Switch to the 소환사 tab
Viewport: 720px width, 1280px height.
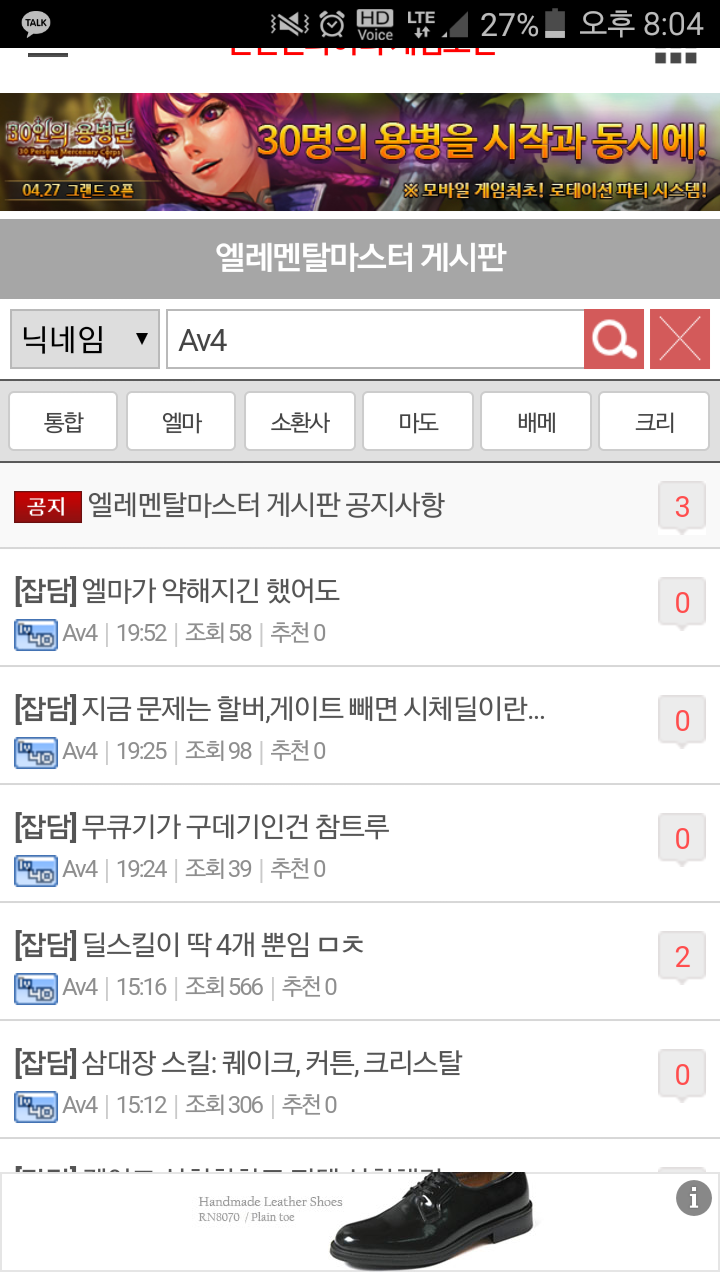pyautogui.click(x=299, y=422)
